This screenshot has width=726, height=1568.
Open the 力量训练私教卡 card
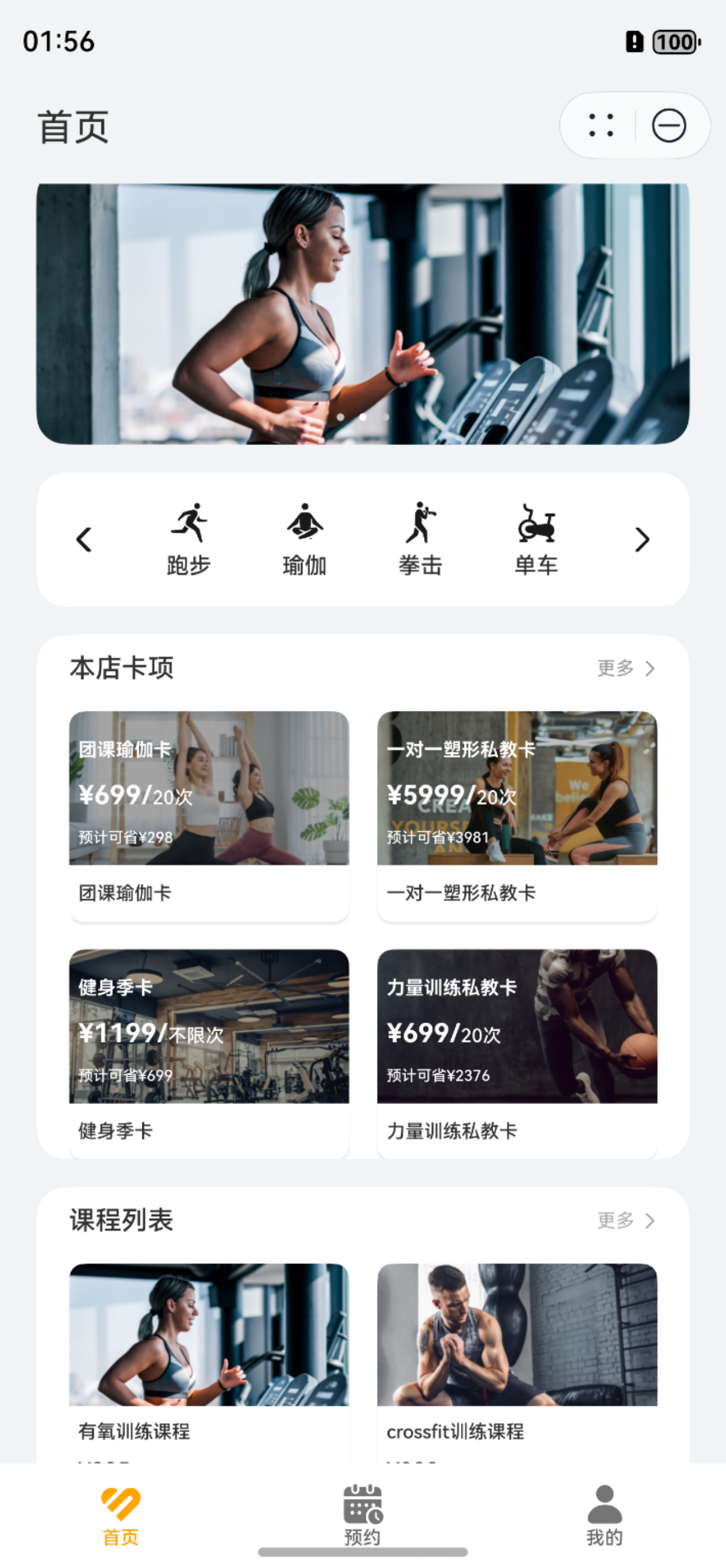517,1054
